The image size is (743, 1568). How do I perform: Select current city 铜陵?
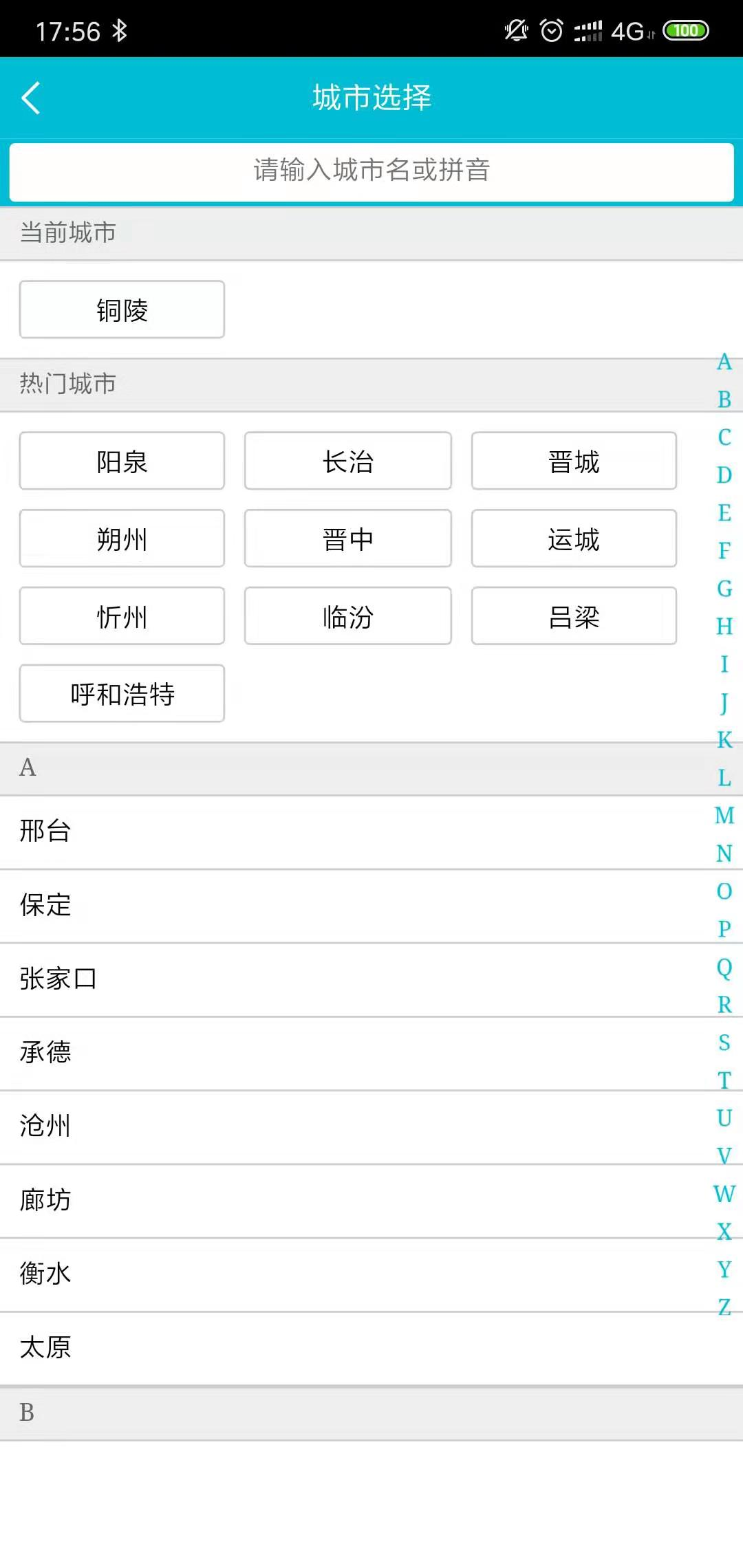point(122,310)
